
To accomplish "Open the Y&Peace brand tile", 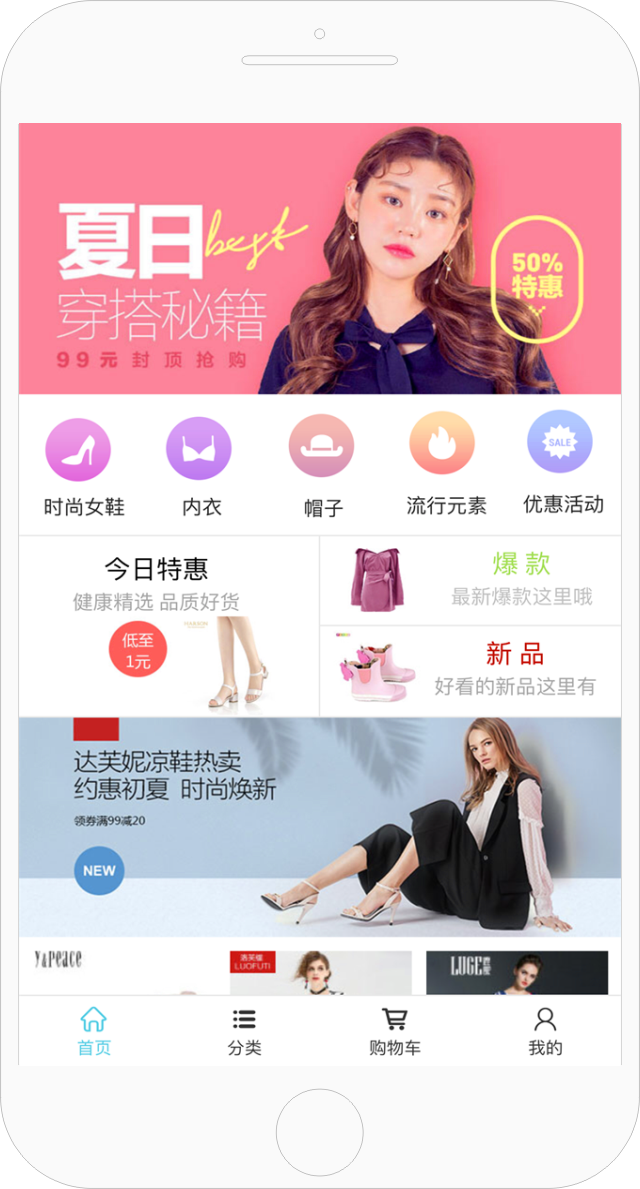I will tap(120, 971).
